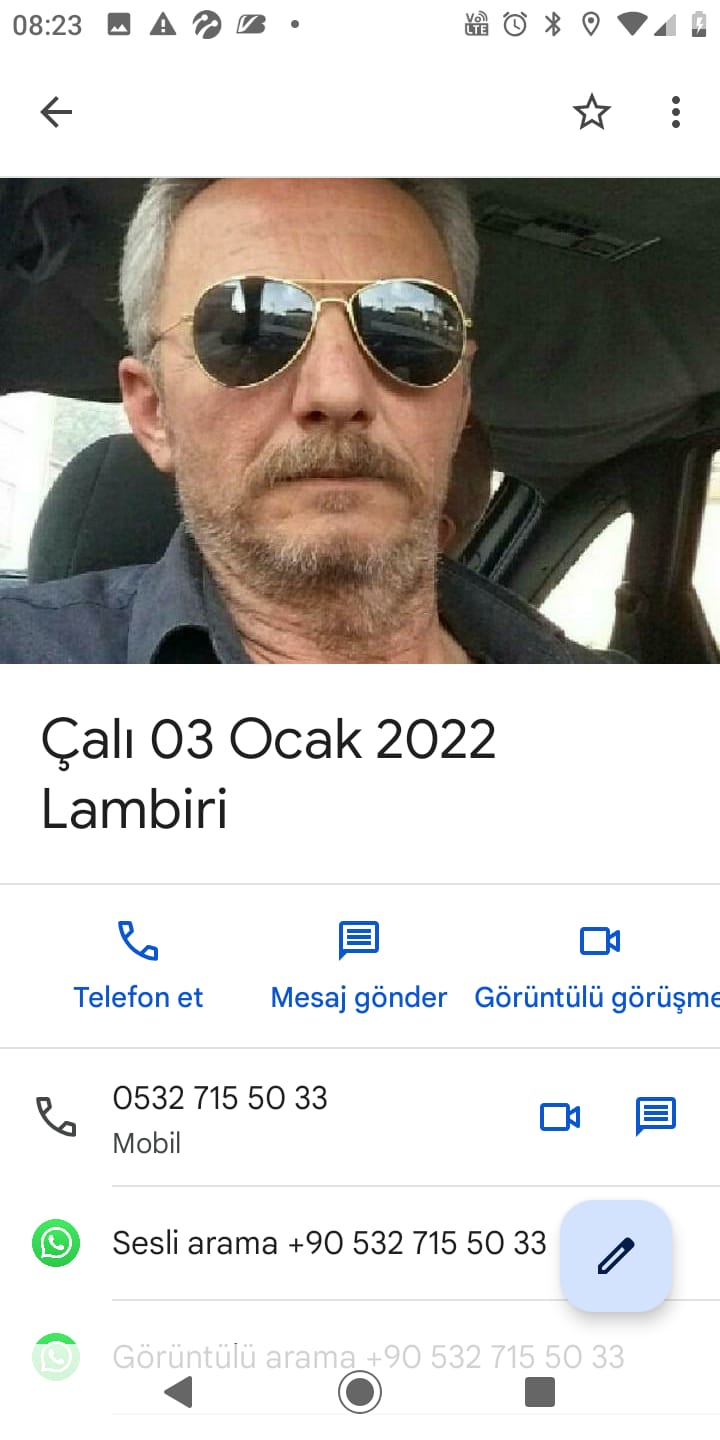Tap the system home button
The width and height of the screenshot is (720, 1440).
(x=360, y=1392)
